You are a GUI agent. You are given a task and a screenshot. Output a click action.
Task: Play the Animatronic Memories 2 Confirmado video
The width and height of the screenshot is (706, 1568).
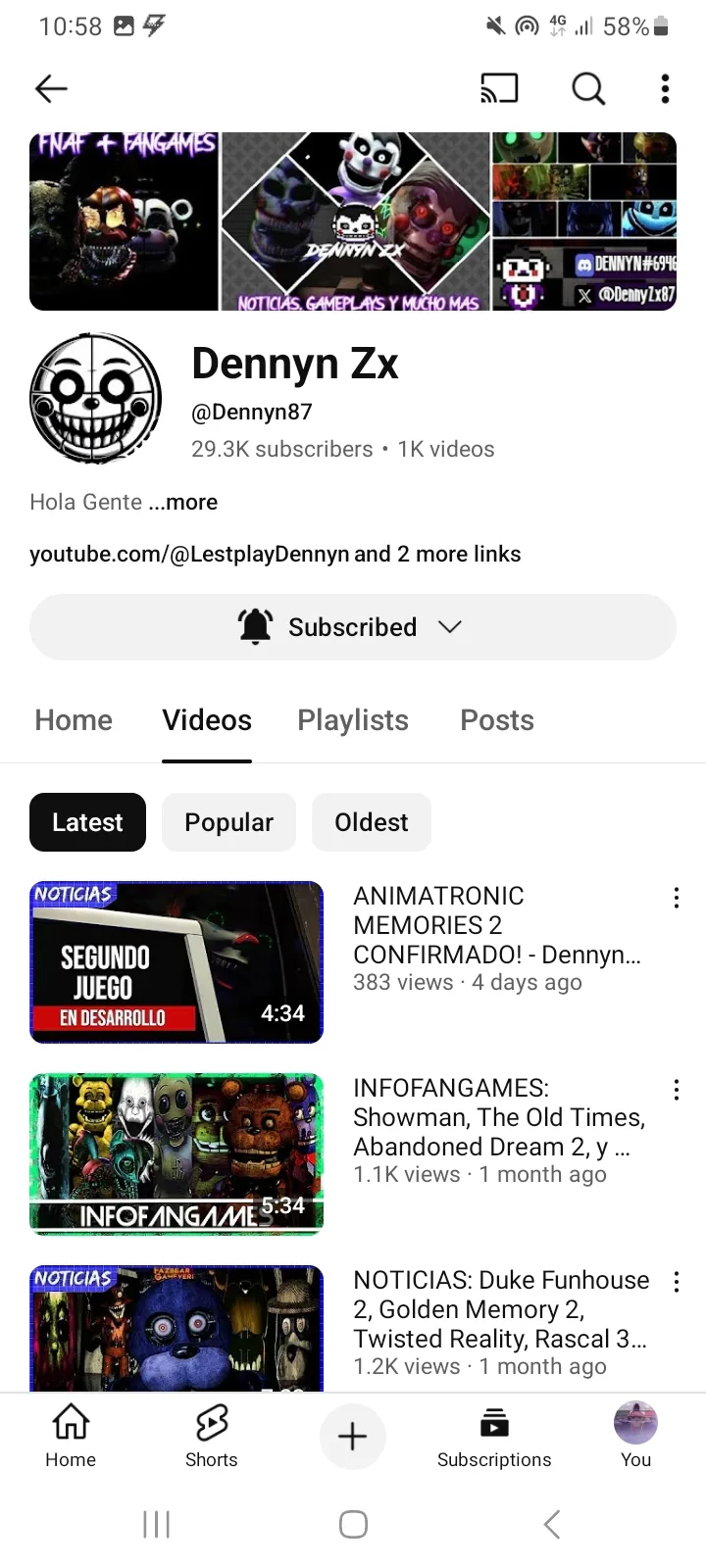click(x=176, y=962)
